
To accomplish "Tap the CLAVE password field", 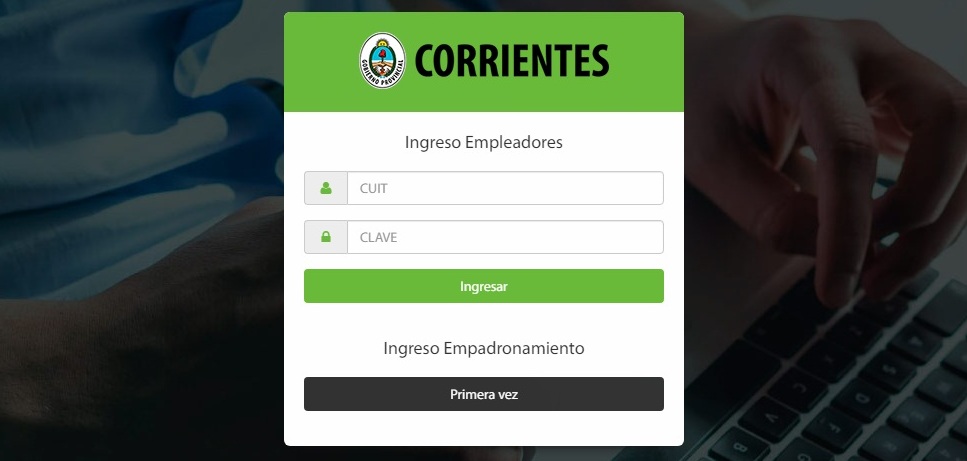I will [504, 237].
